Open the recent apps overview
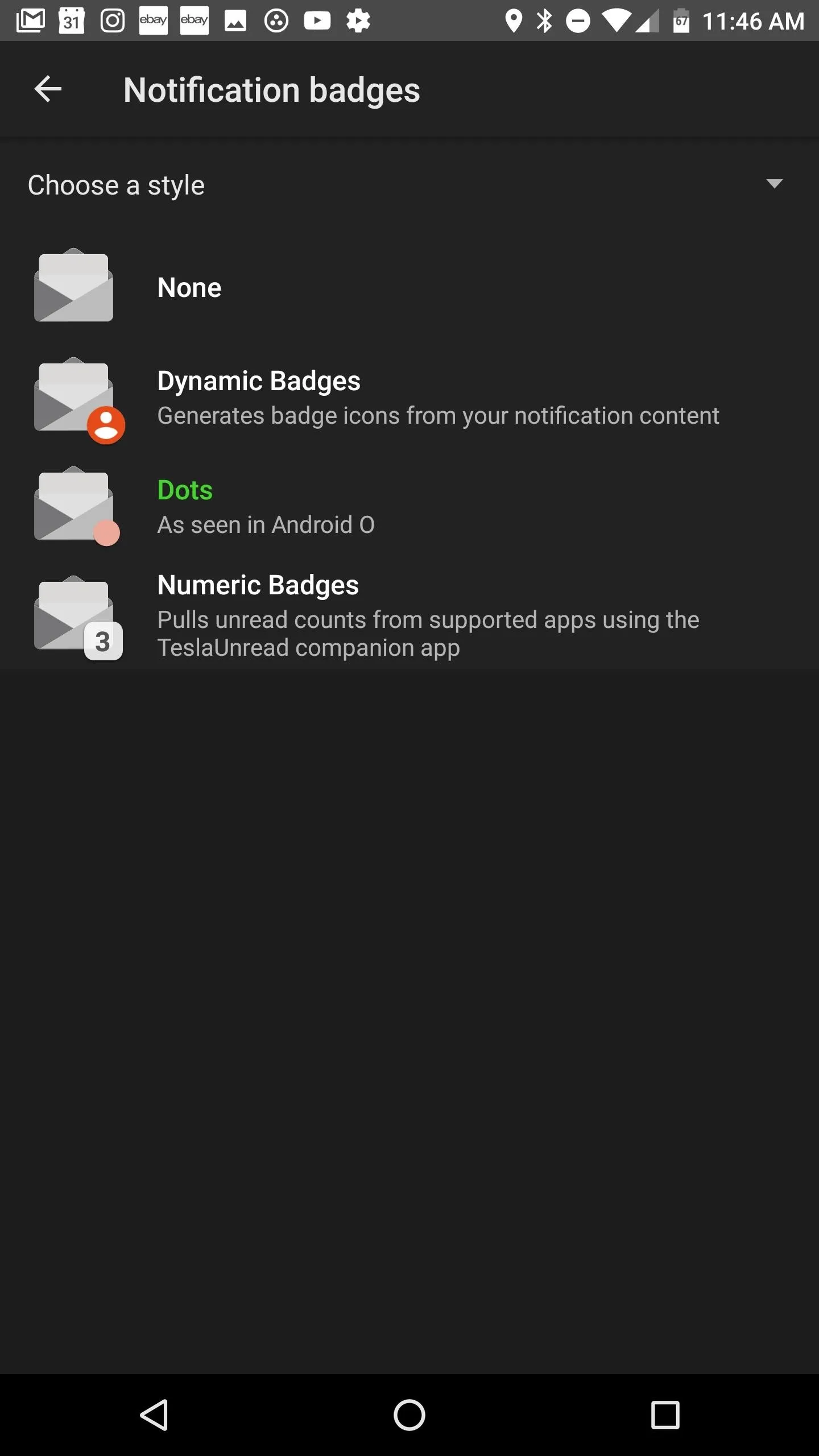This screenshot has height=1456, width=819. pyautogui.click(x=665, y=1414)
